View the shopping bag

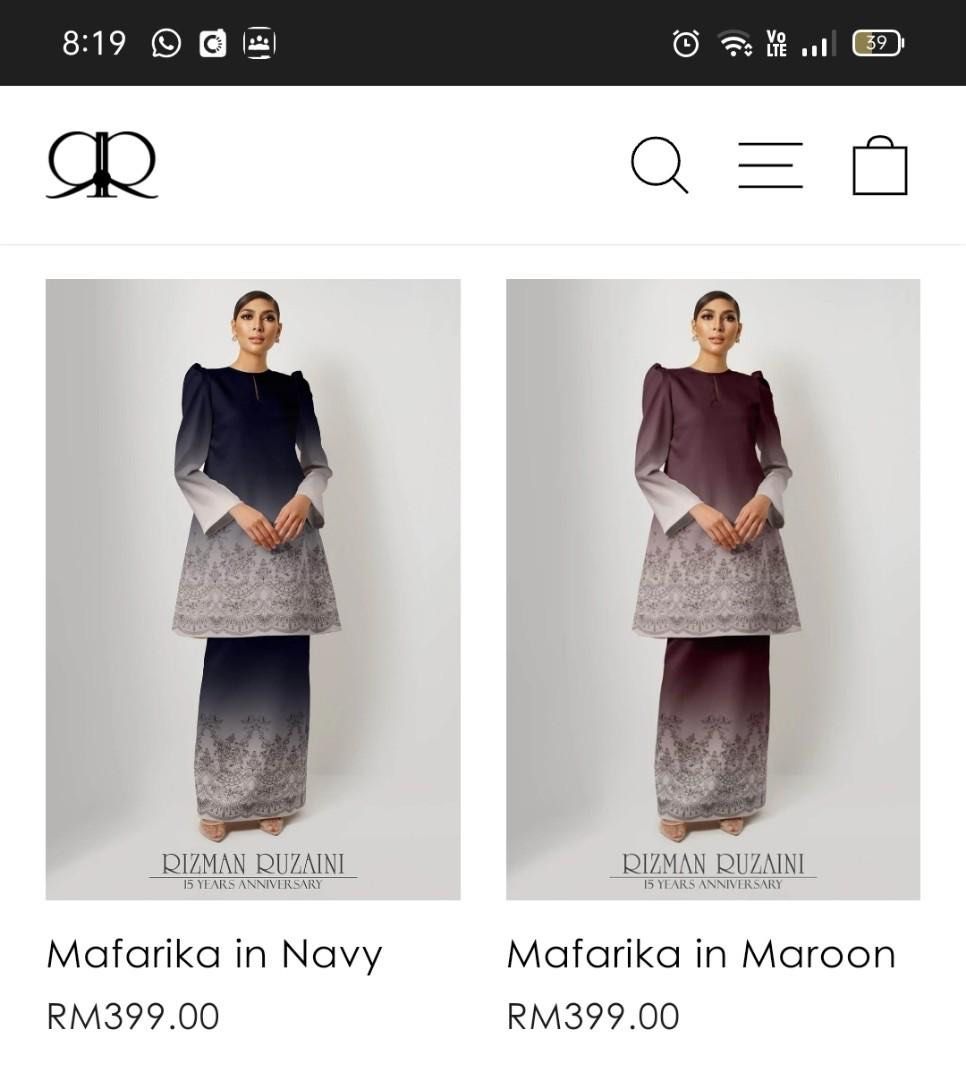click(x=880, y=166)
